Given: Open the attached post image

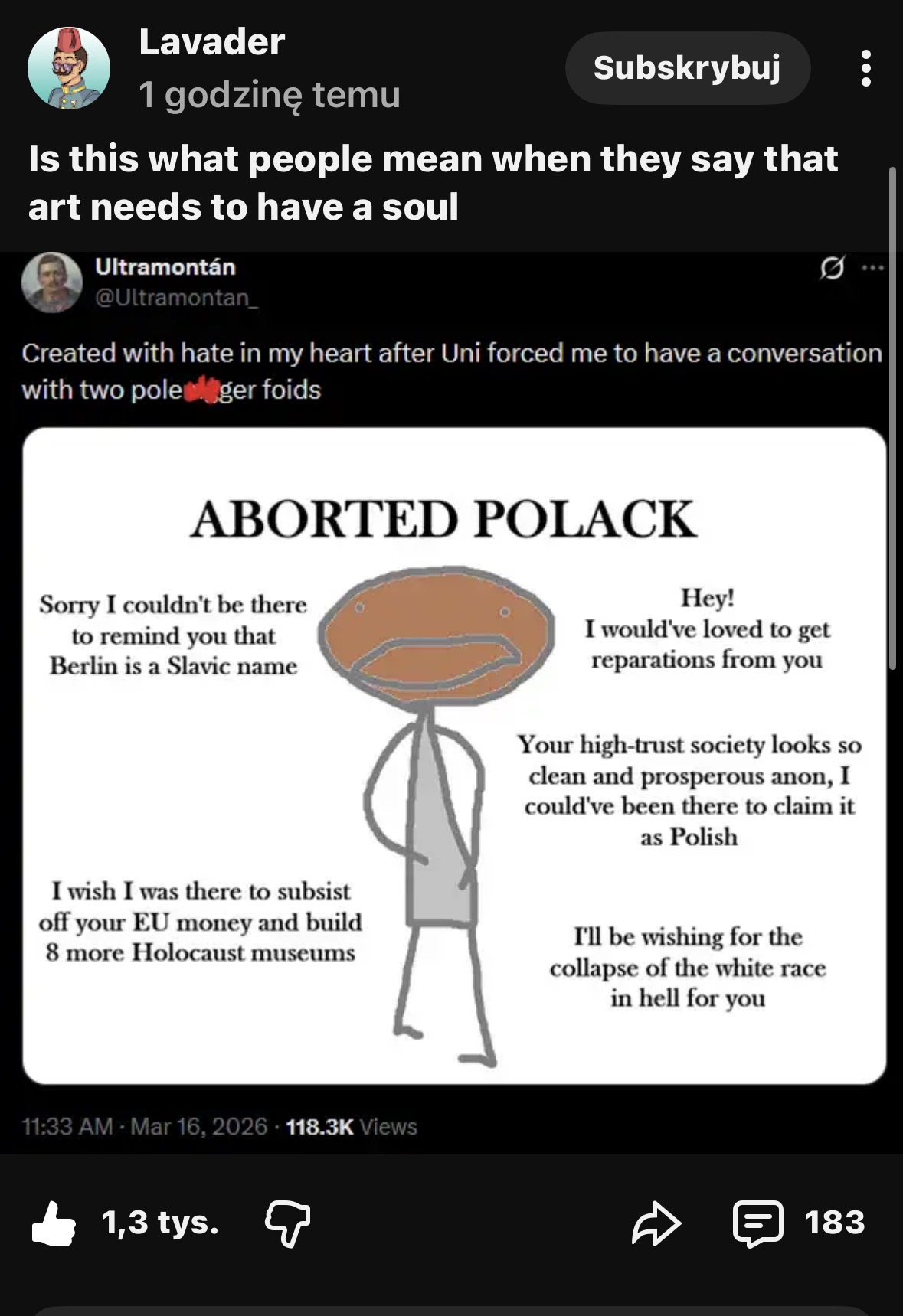Looking at the screenshot, I should (x=453, y=754).
